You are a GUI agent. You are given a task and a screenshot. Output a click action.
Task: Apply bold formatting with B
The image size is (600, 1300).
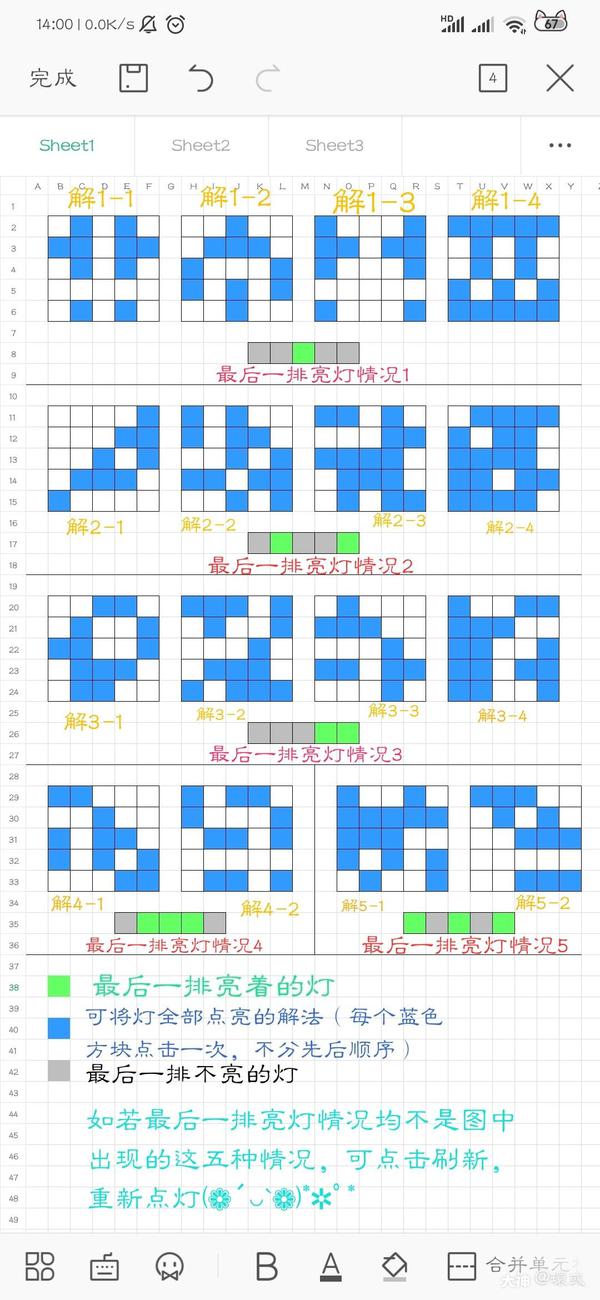[x=266, y=1266]
